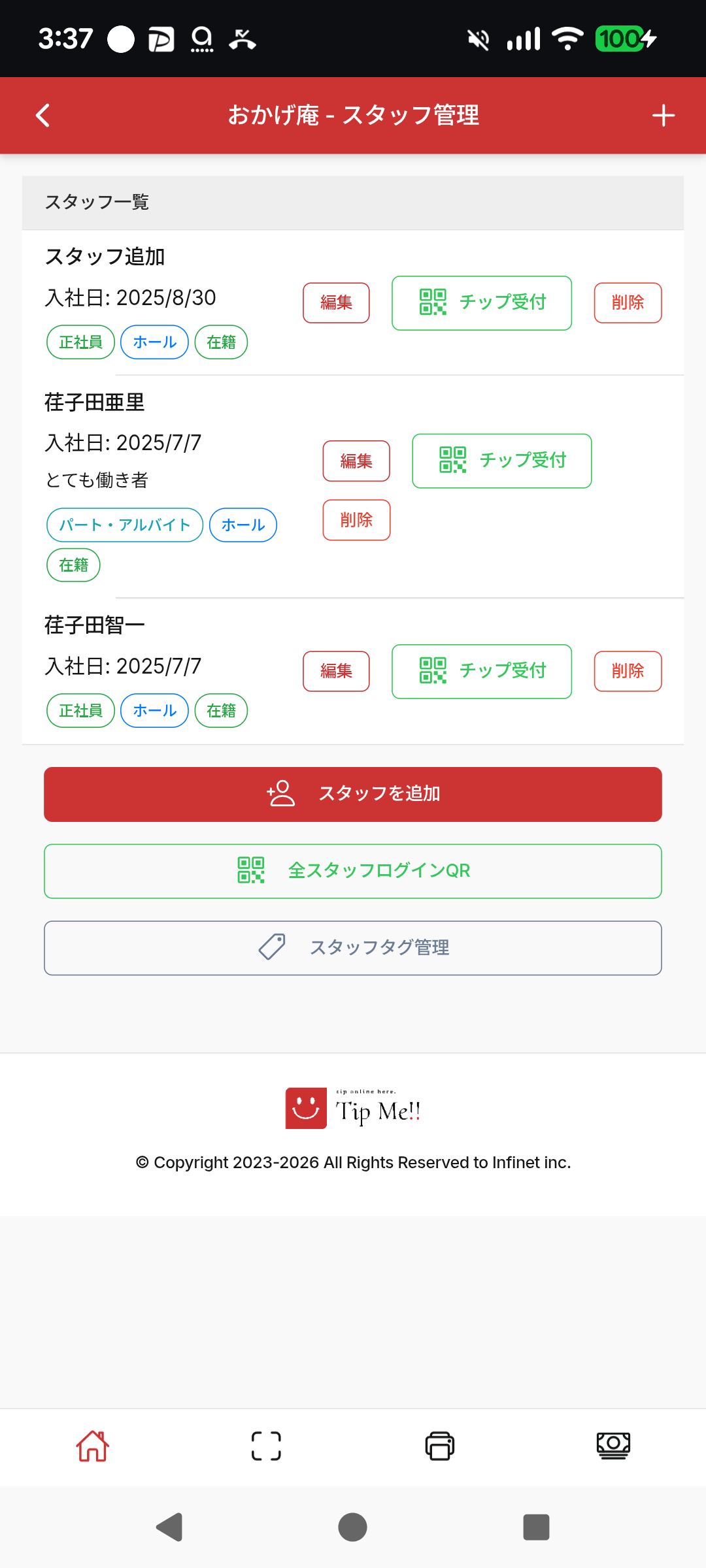Edit 荏子田智一's staff details

pos(336,671)
